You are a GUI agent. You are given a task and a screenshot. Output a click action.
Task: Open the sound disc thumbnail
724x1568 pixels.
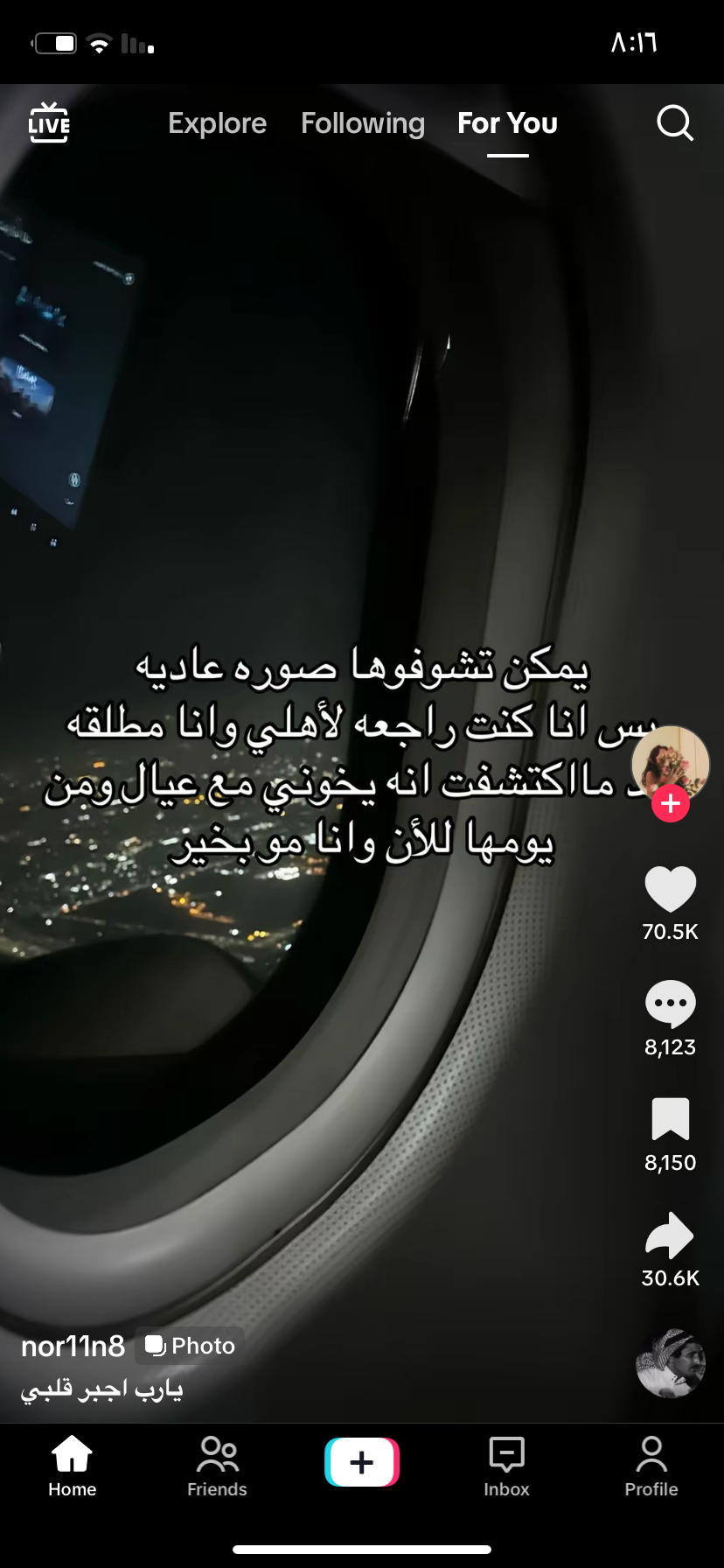tap(670, 1363)
